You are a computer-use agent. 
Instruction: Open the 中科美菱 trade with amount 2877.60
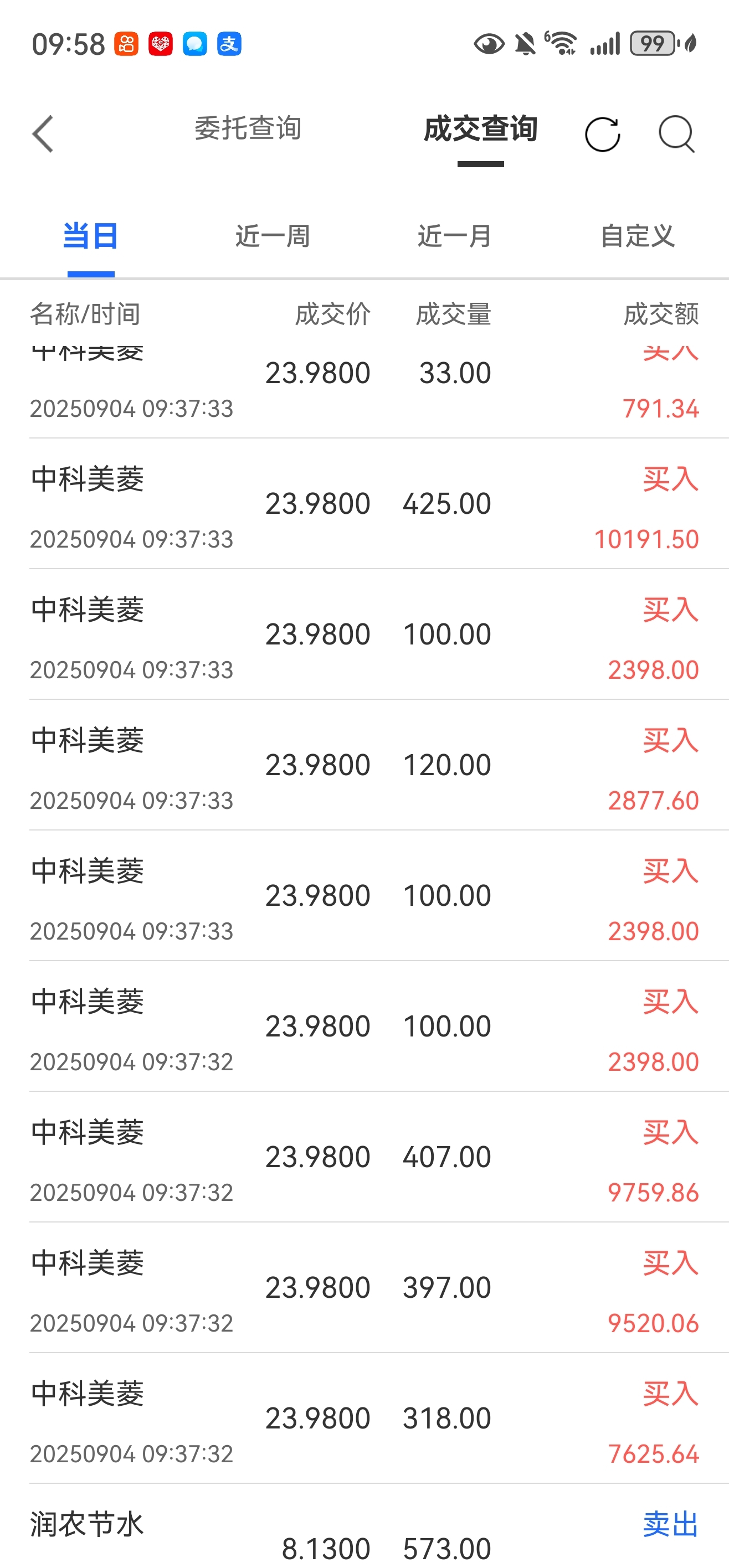[364, 765]
